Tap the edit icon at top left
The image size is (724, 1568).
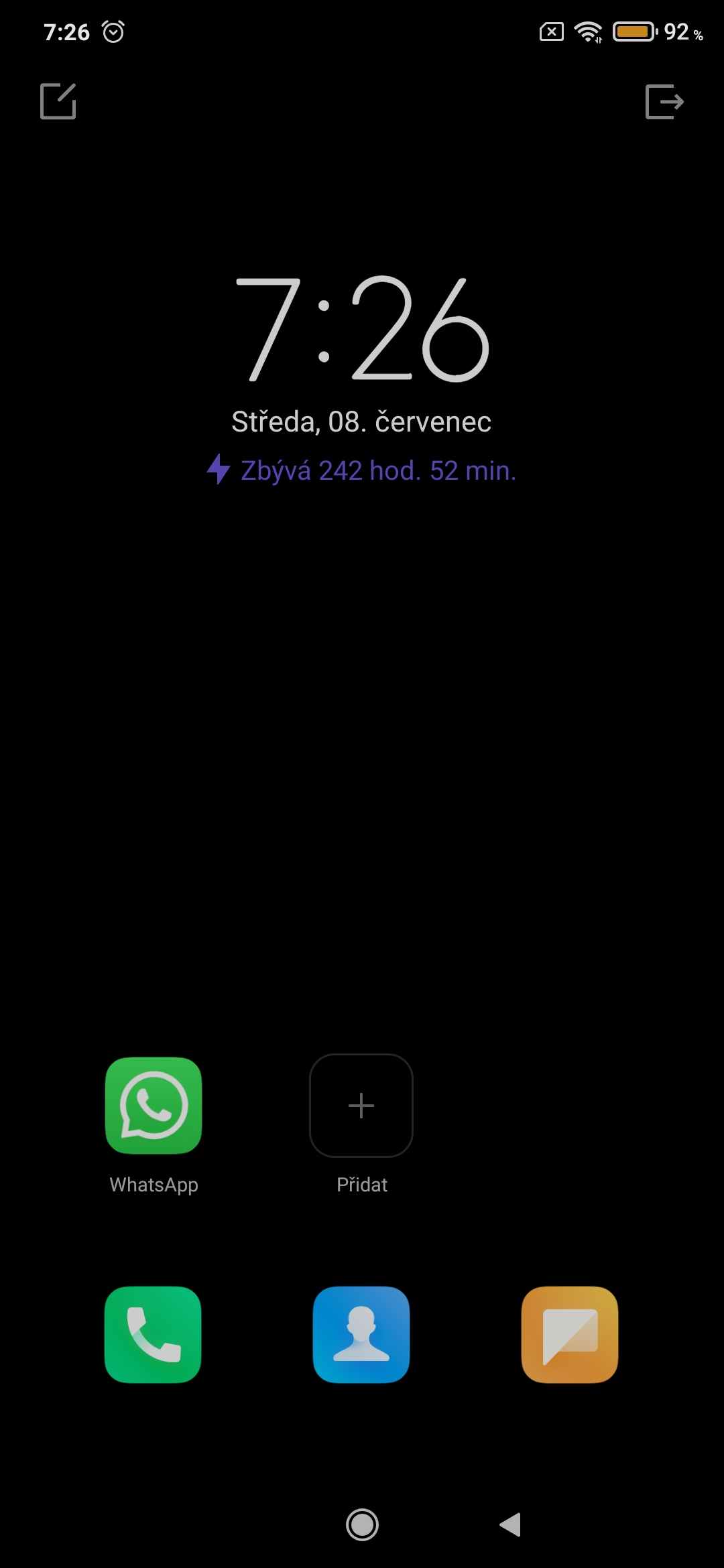pos(58,101)
